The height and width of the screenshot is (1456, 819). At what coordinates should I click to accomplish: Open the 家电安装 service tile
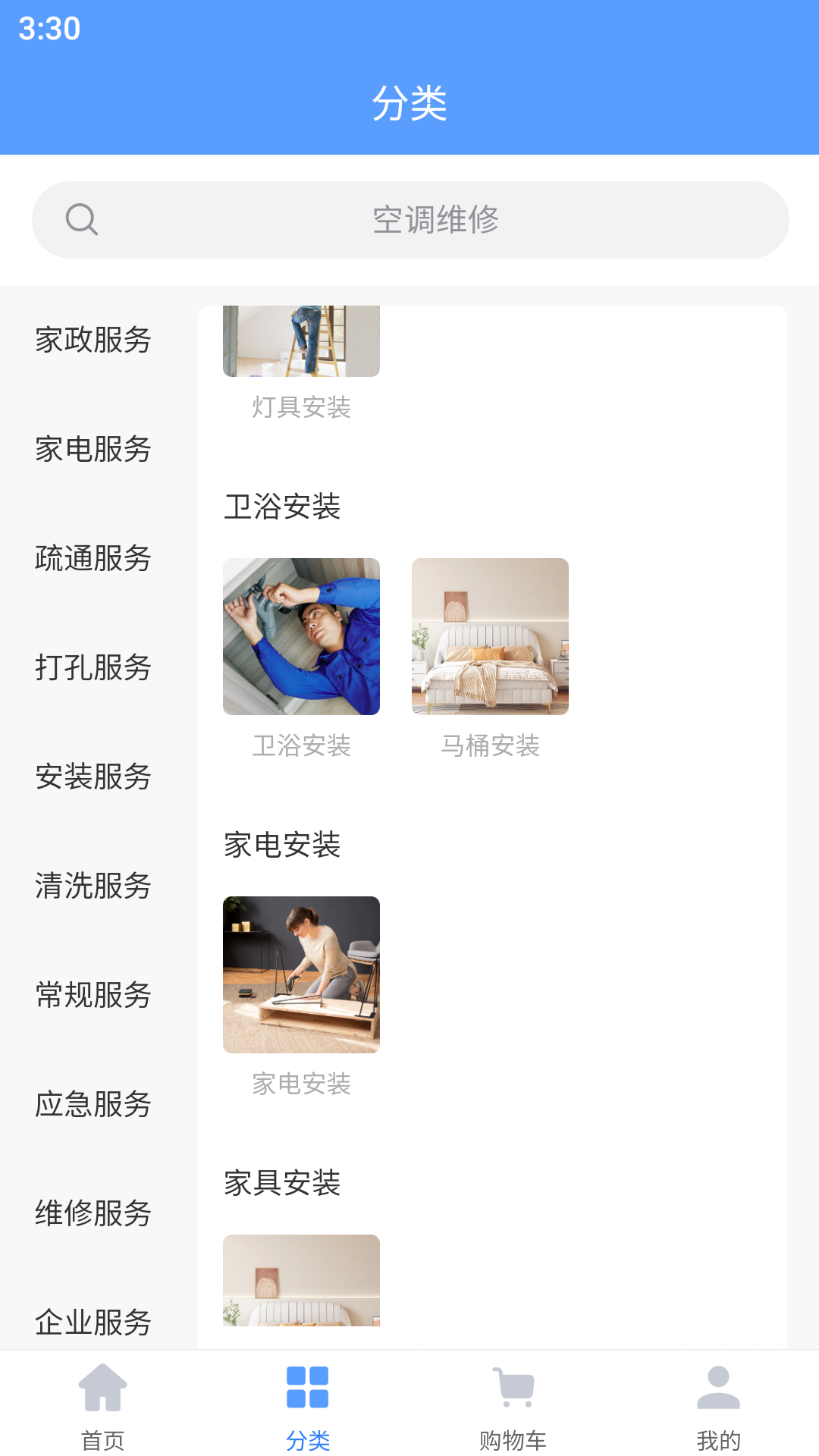(301, 975)
